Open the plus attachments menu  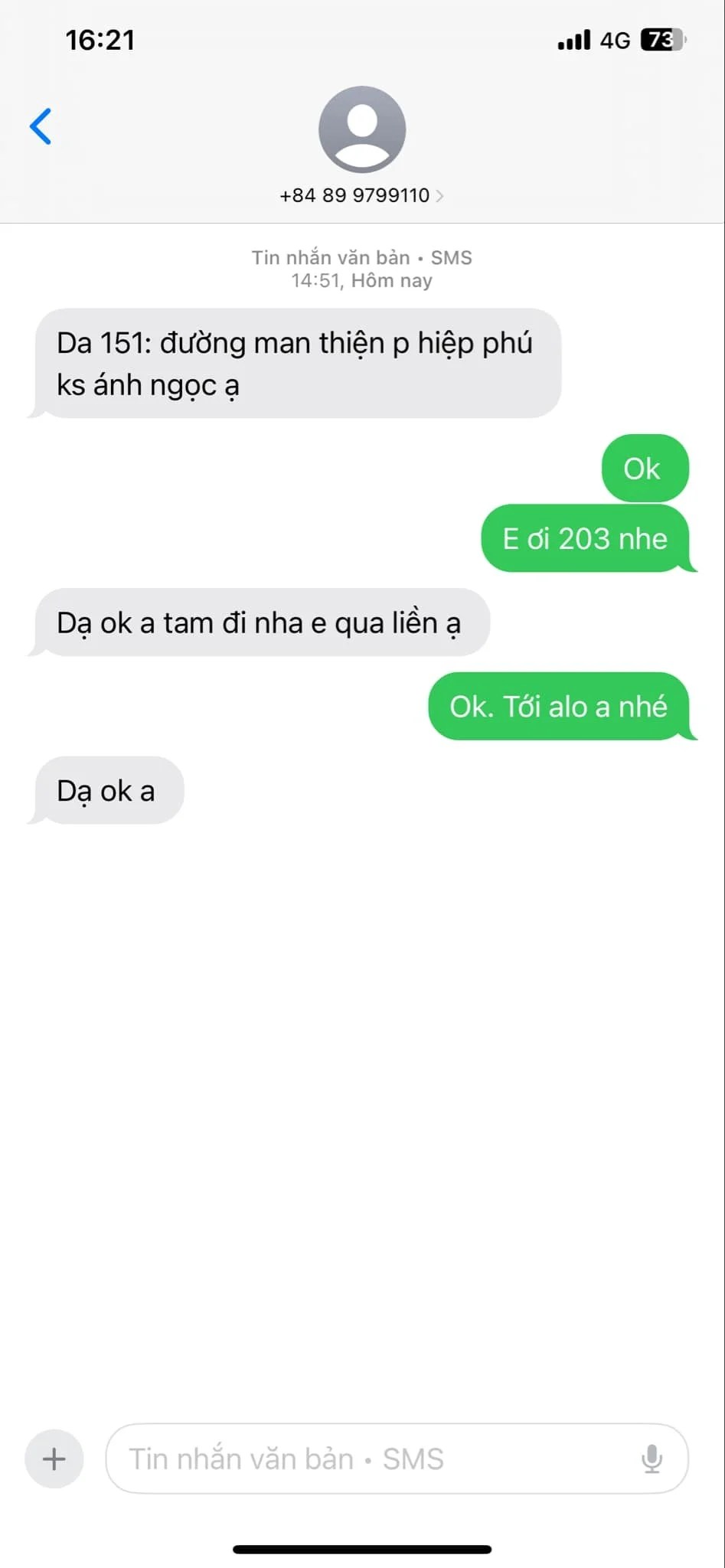[x=54, y=1459]
